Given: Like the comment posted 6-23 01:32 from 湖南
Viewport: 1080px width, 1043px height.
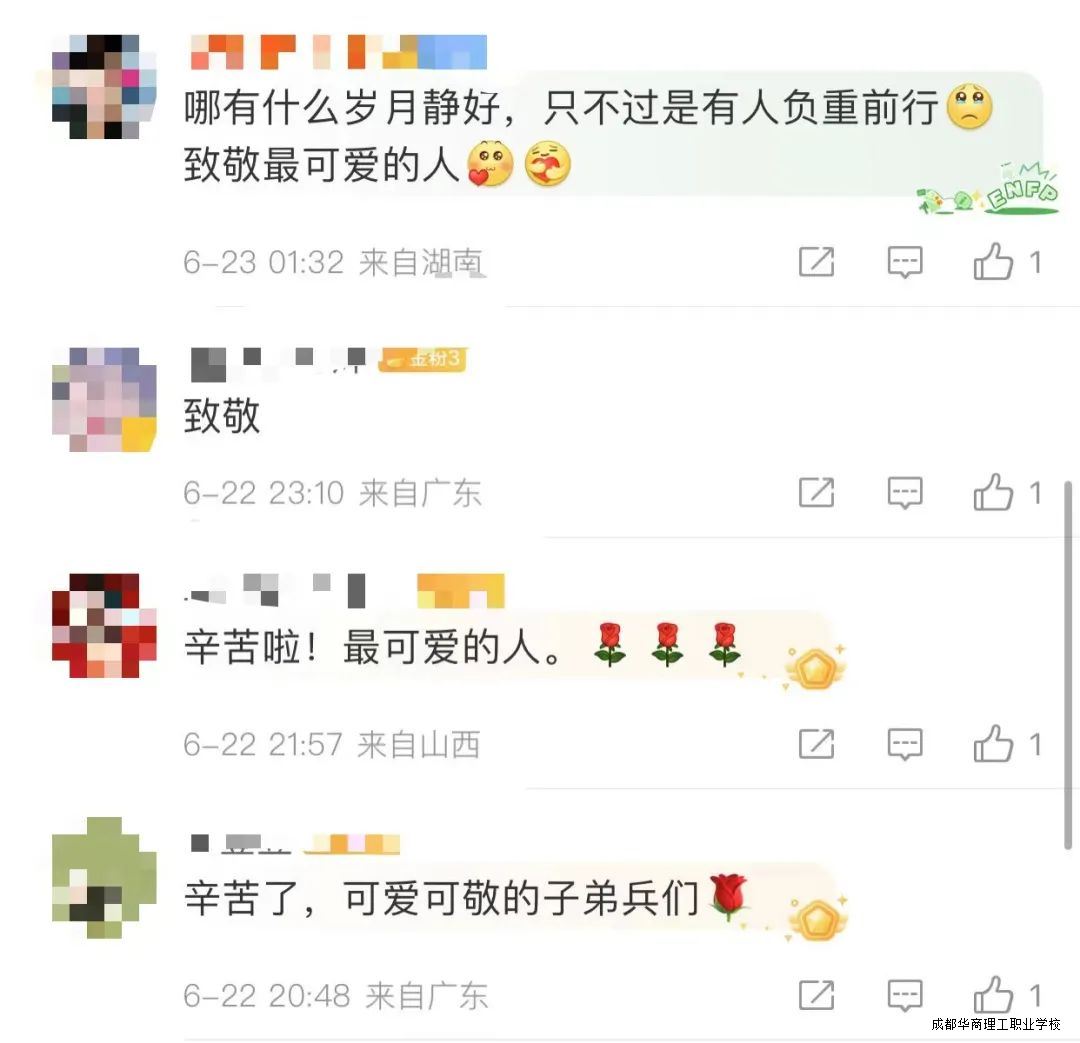Looking at the screenshot, I should point(993,263).
